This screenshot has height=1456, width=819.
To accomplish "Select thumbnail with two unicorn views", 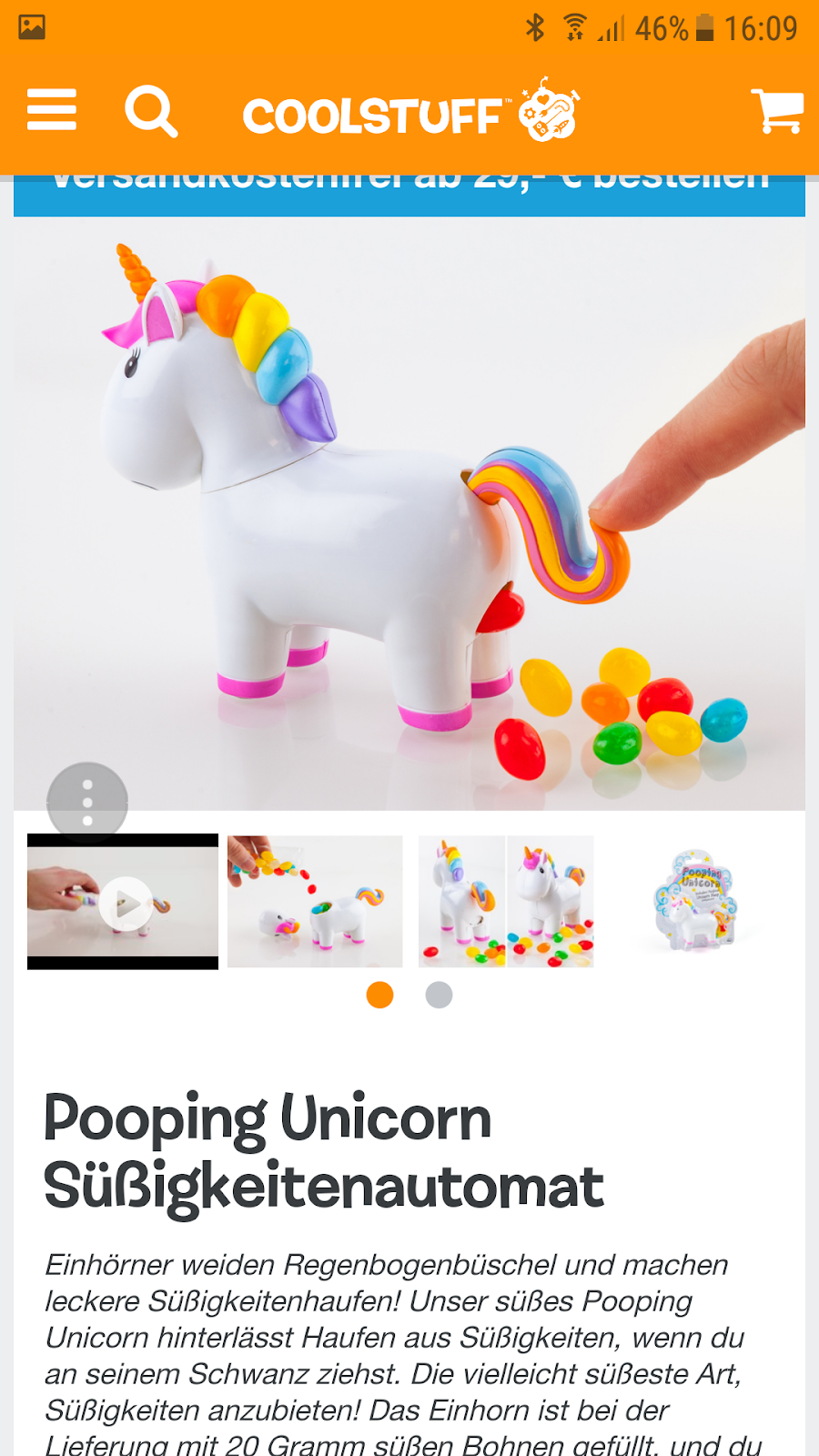I will tap(506, 901).
